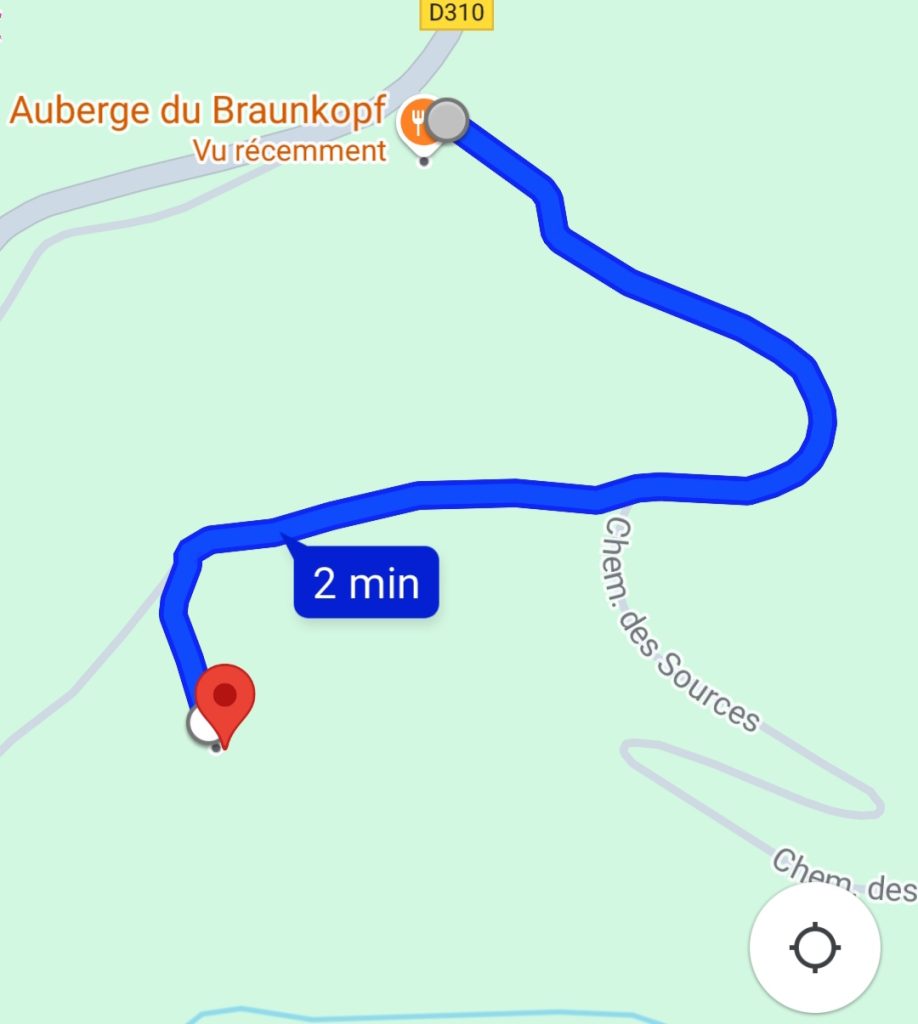Tap the 2 min route time label

click(x=366, y=582)
